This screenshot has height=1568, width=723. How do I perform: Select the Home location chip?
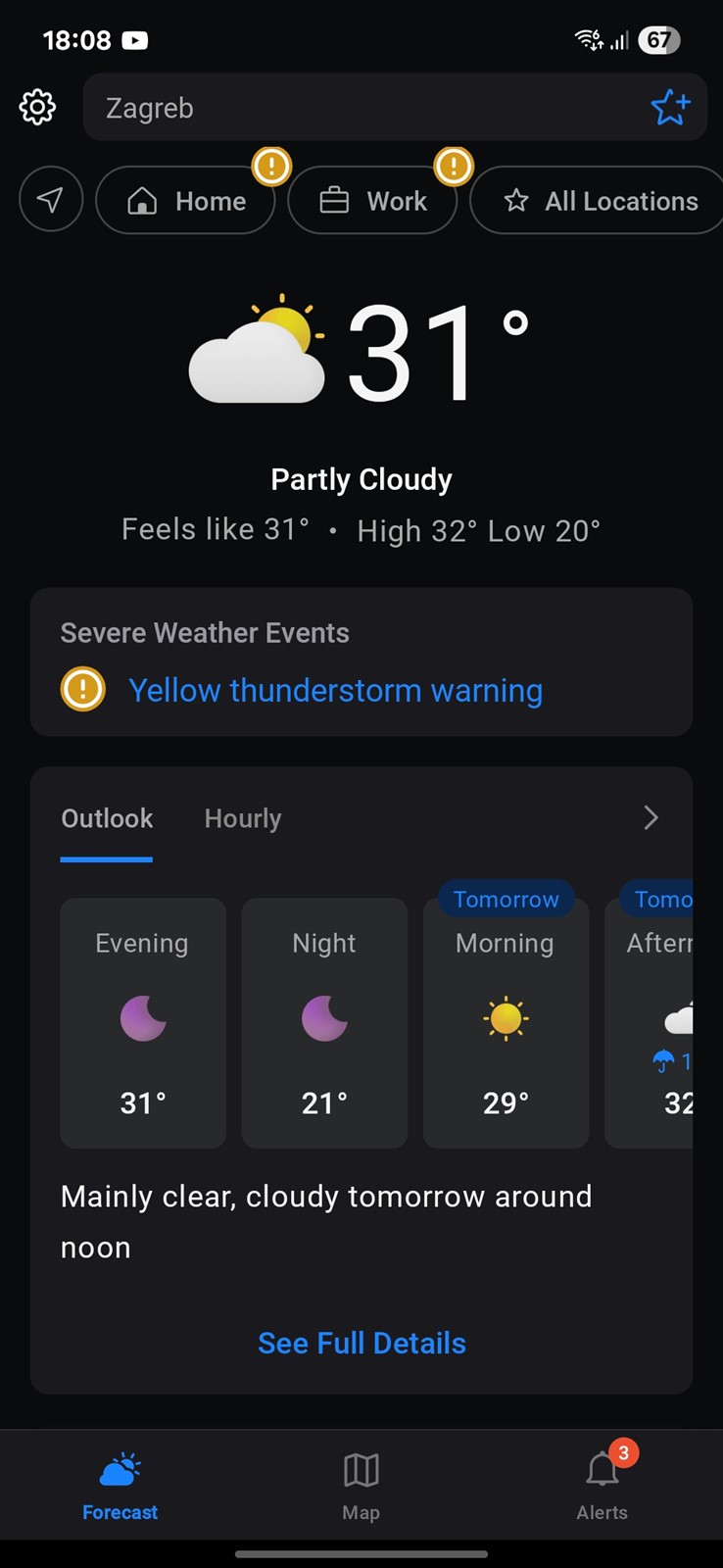185,200
